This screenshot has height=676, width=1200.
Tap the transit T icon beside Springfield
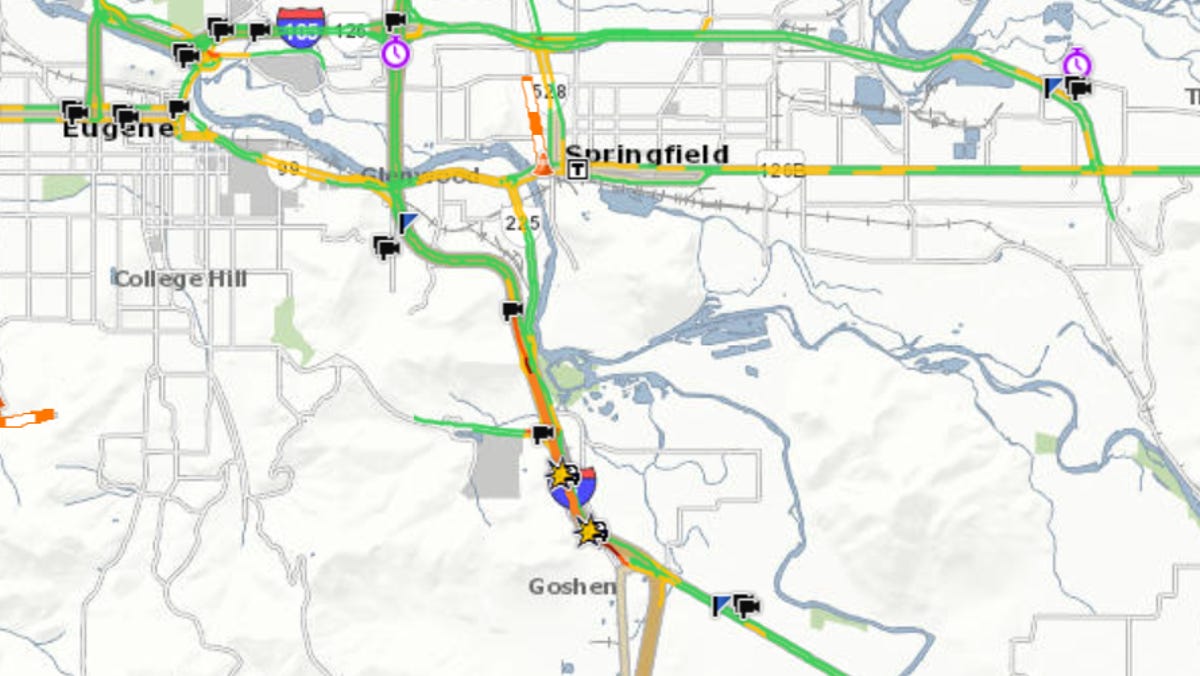(577, 169)
